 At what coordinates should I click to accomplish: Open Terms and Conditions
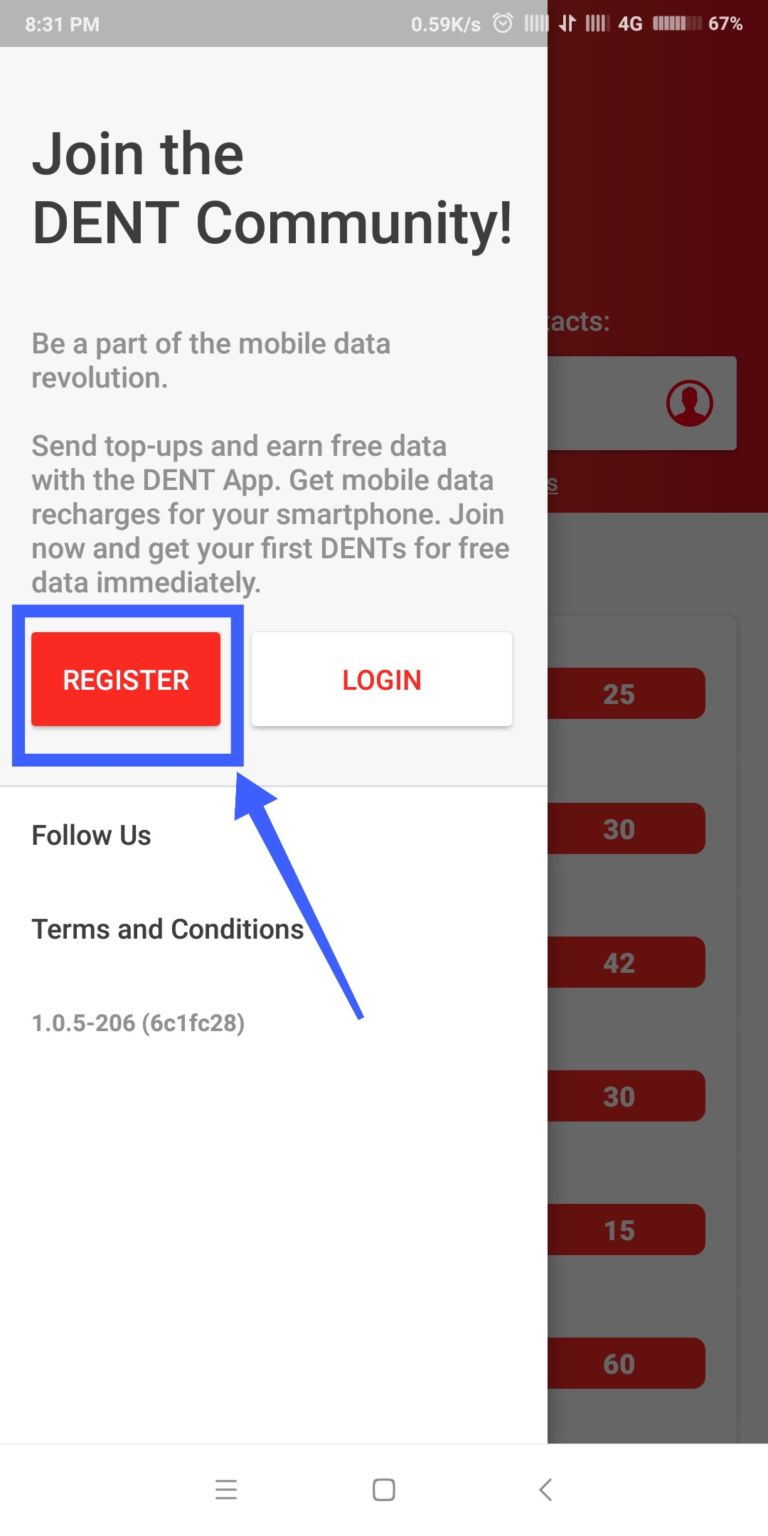pyautogui.click(x=168, y=929)
